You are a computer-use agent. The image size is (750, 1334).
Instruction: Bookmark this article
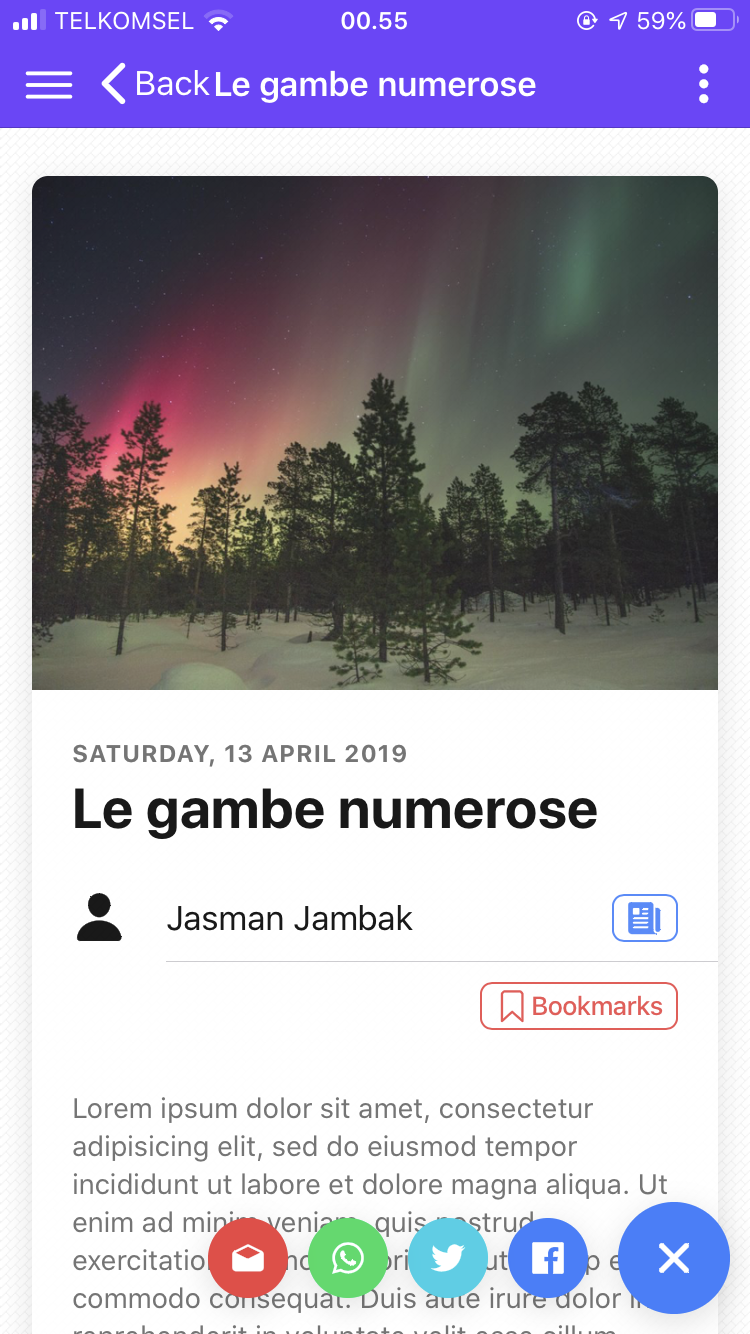[x=579, y=1006]
